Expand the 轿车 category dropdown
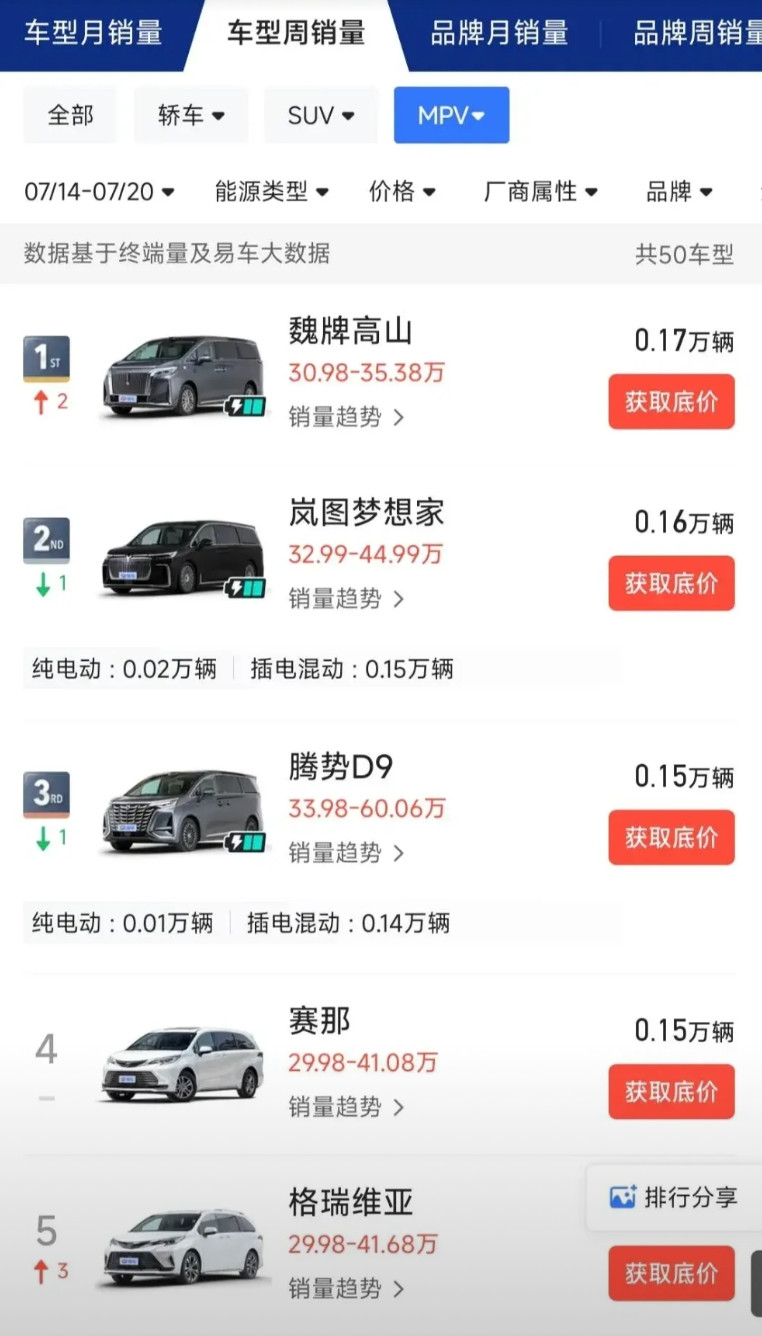Screen dimensions: 762x1336 [x=191, y=115]
